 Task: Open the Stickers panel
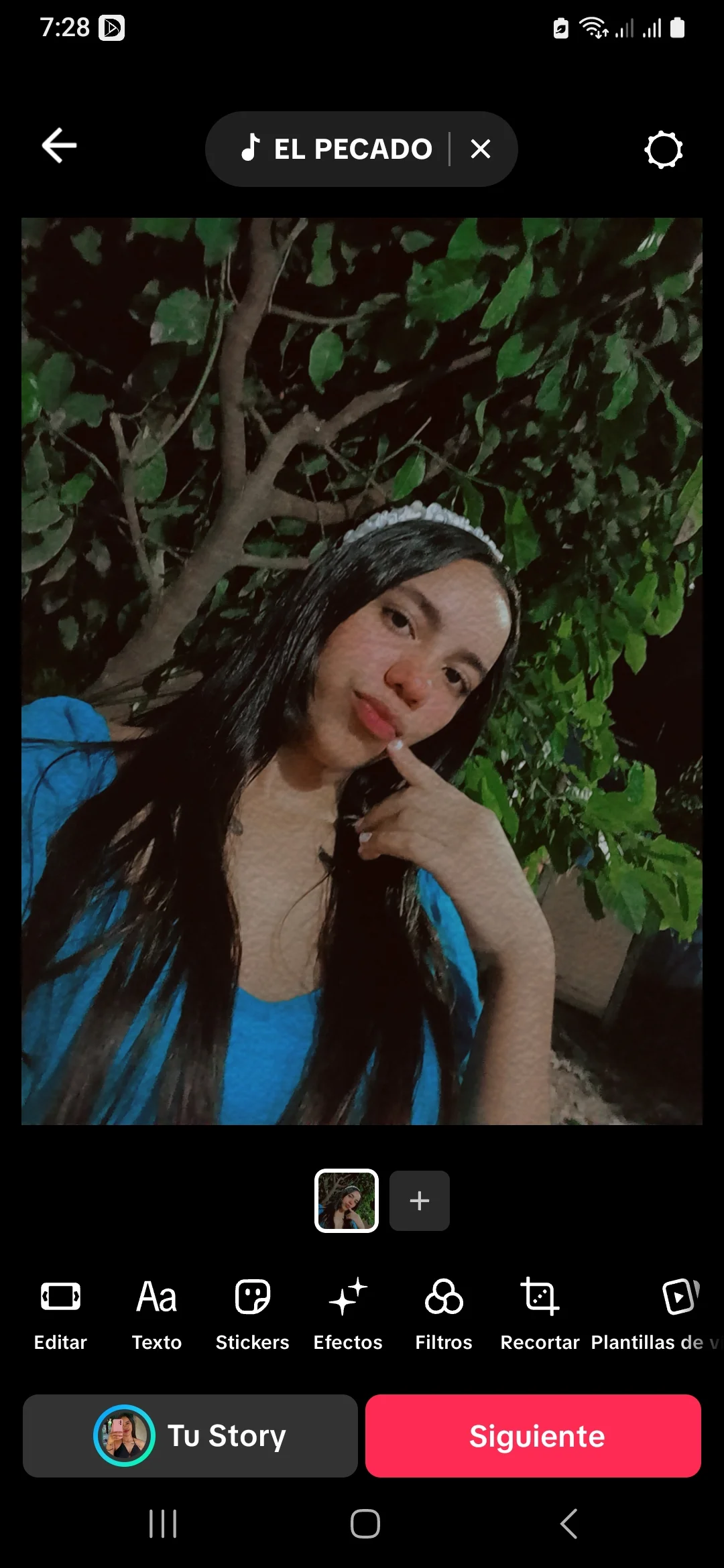[252, 1313]
